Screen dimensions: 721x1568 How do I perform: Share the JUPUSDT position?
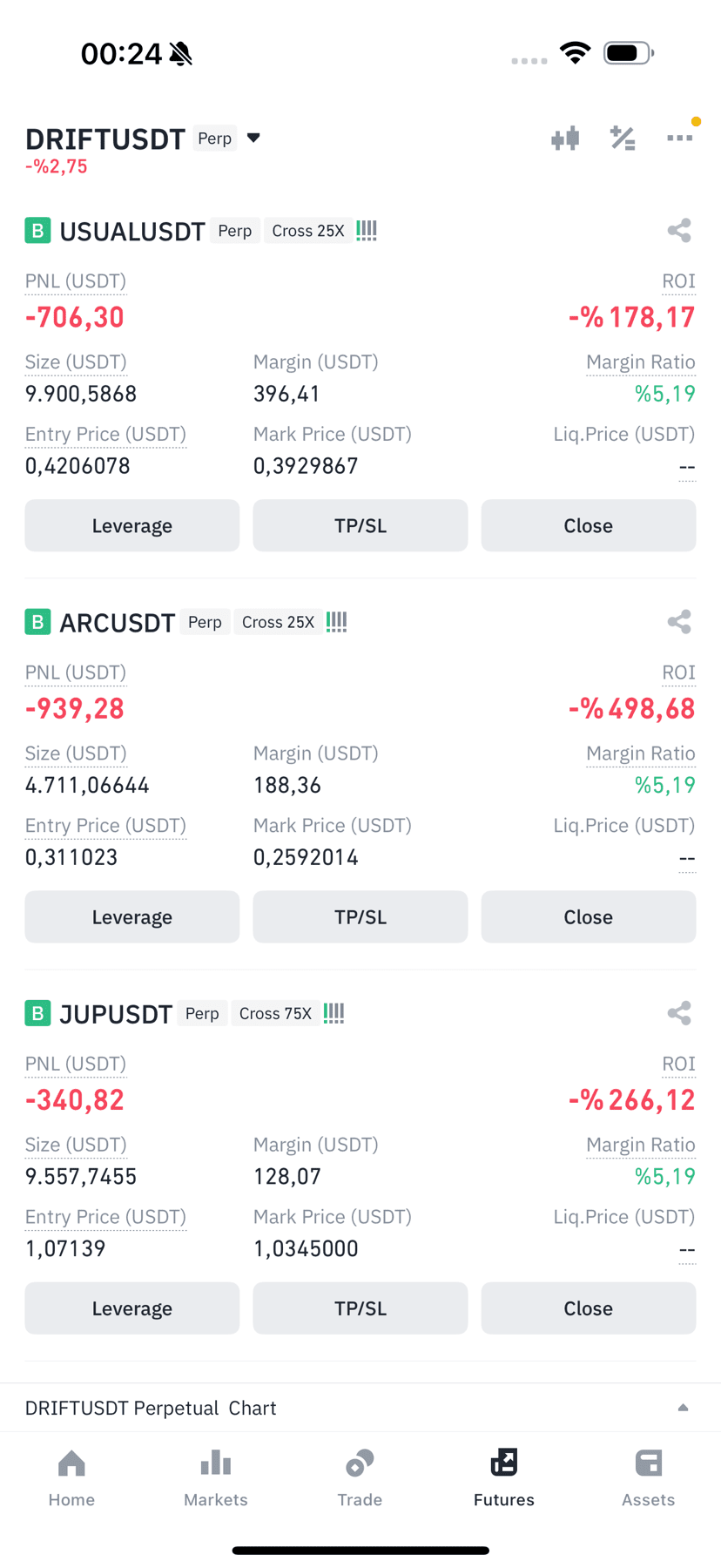[679, 1013]
